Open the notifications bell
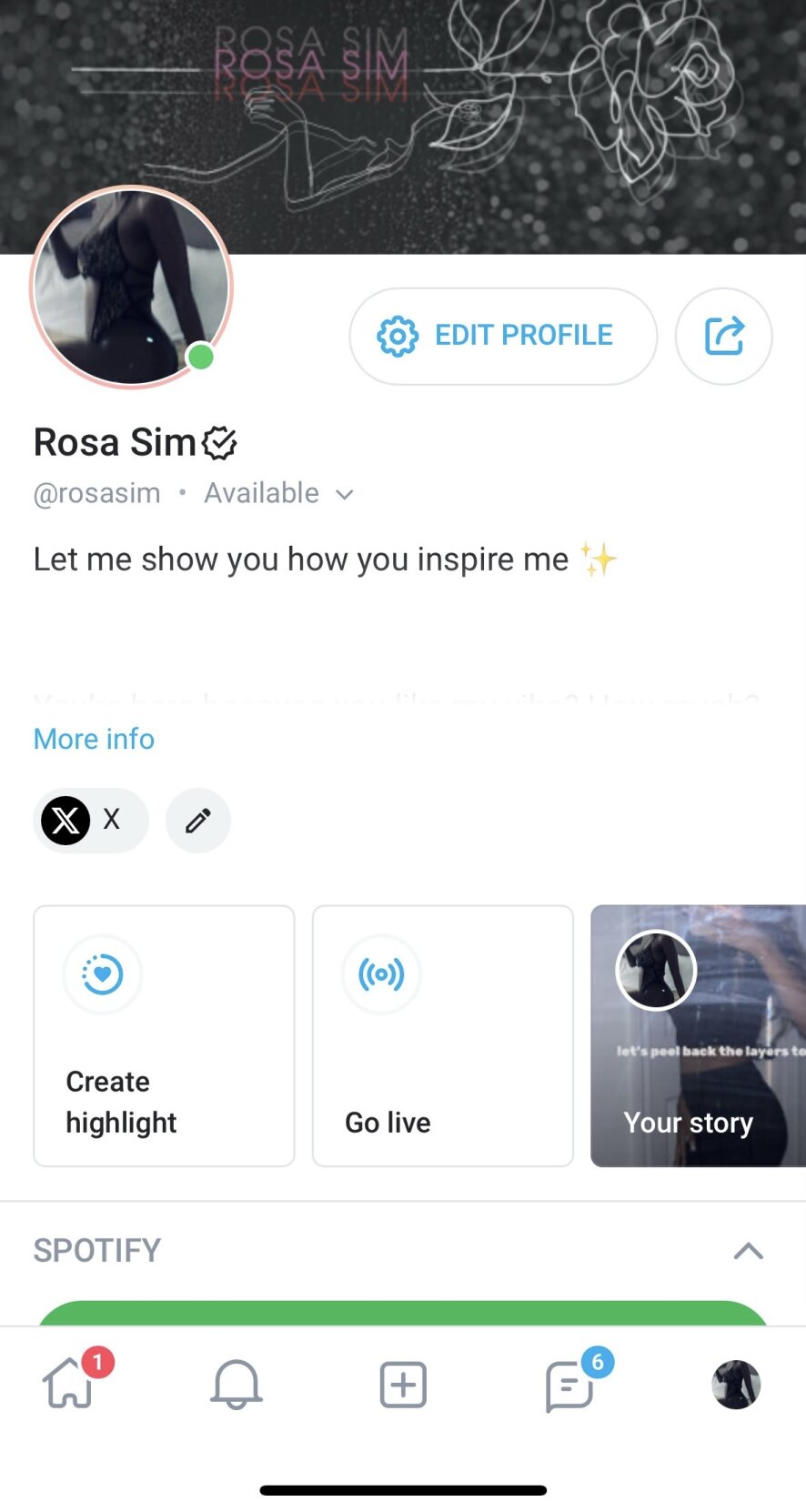806x1512 pixels. coord(237,1385)
